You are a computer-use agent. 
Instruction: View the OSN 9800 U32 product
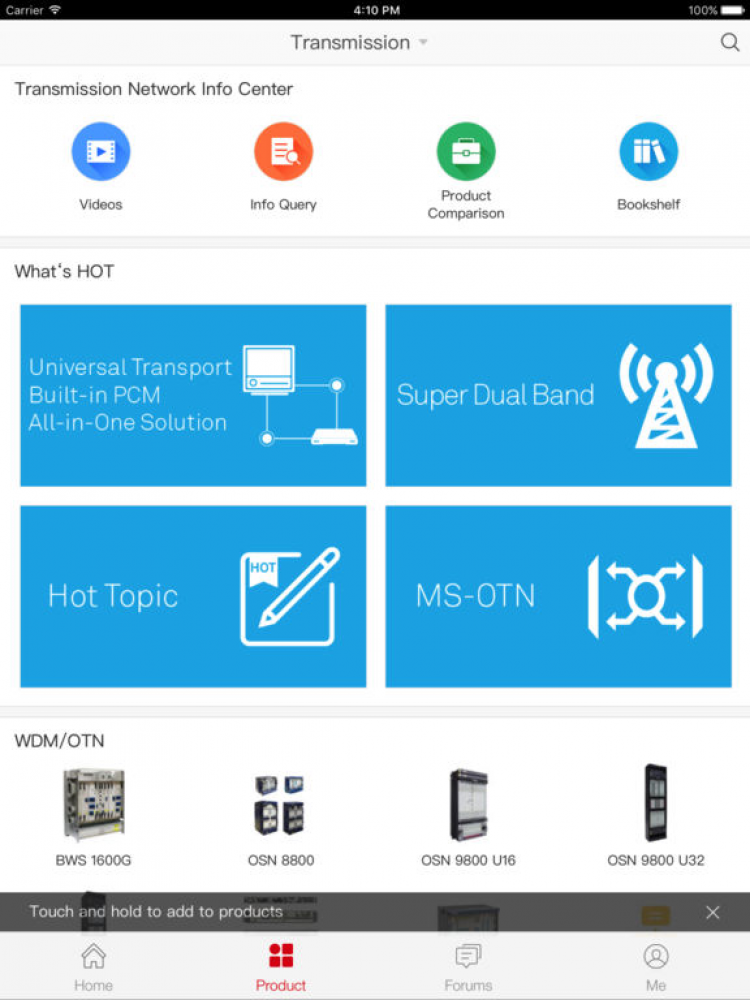656,814
